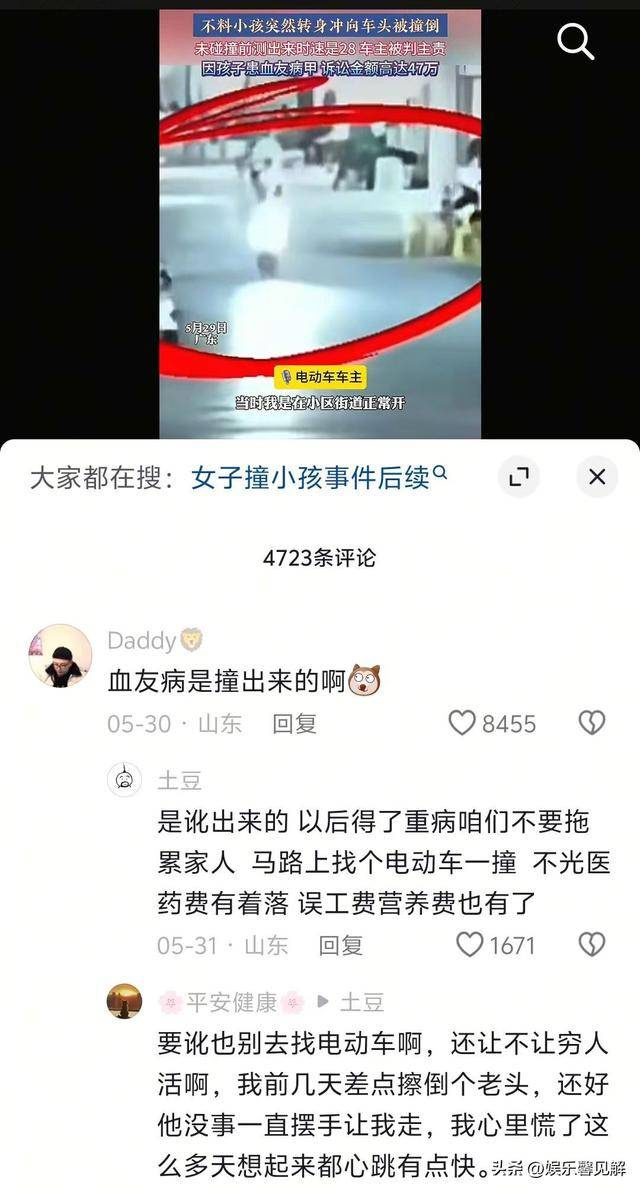
Task: Reply to Daddy's comment
Action: pos(294,723)
